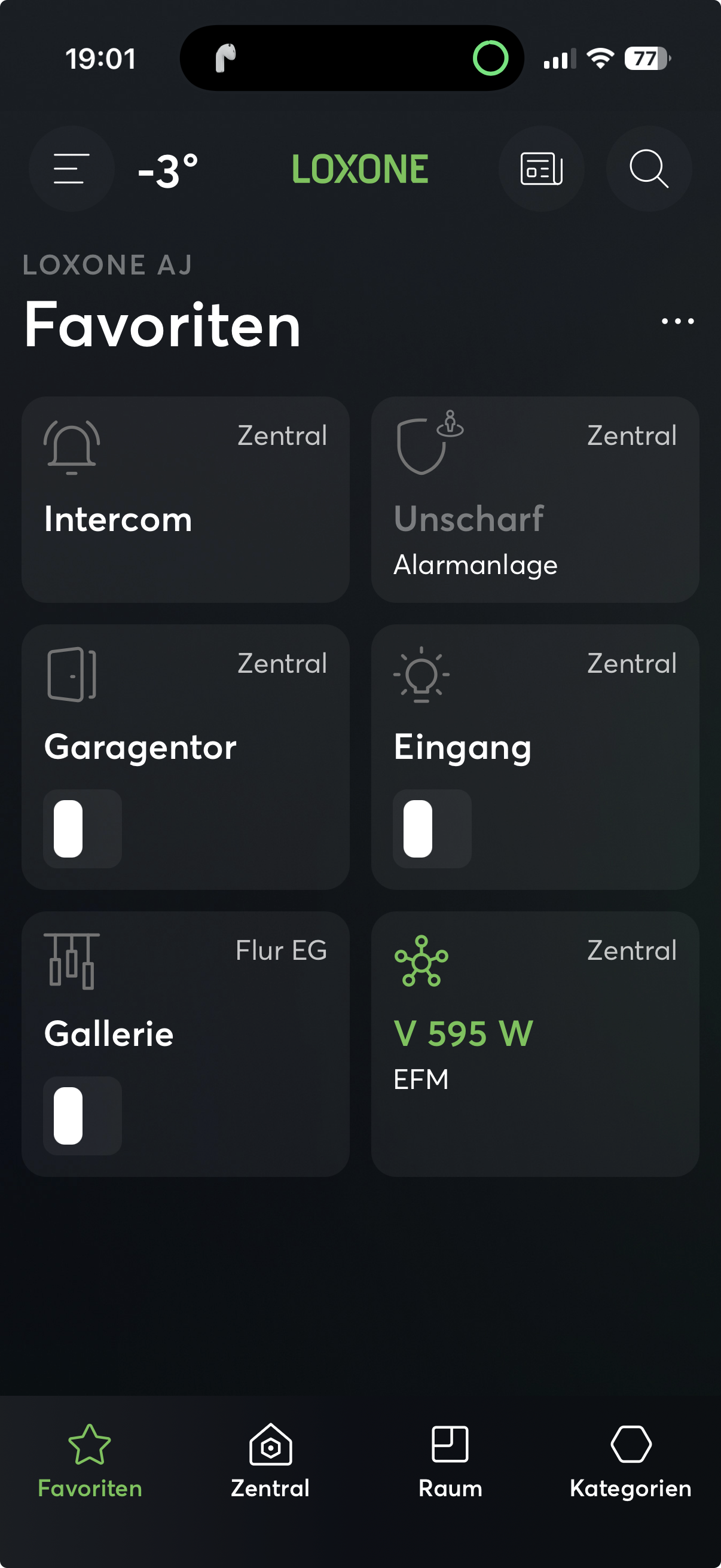Toggle the Eingang light switch
This screenshot has width=721, height=1568.
432,828
